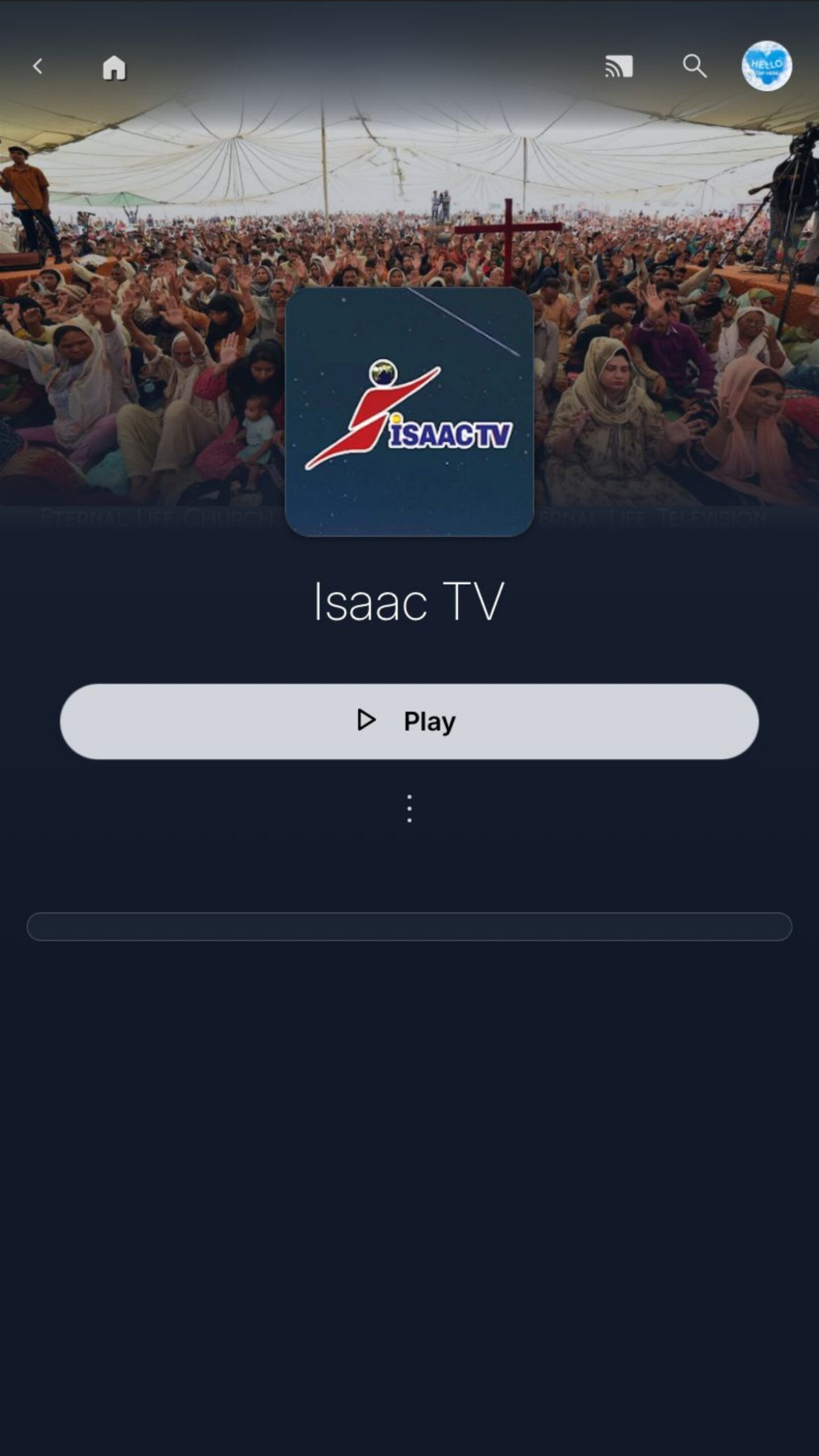Open the home screen icon
This screenshot has width=819, height=1456.
114,68
